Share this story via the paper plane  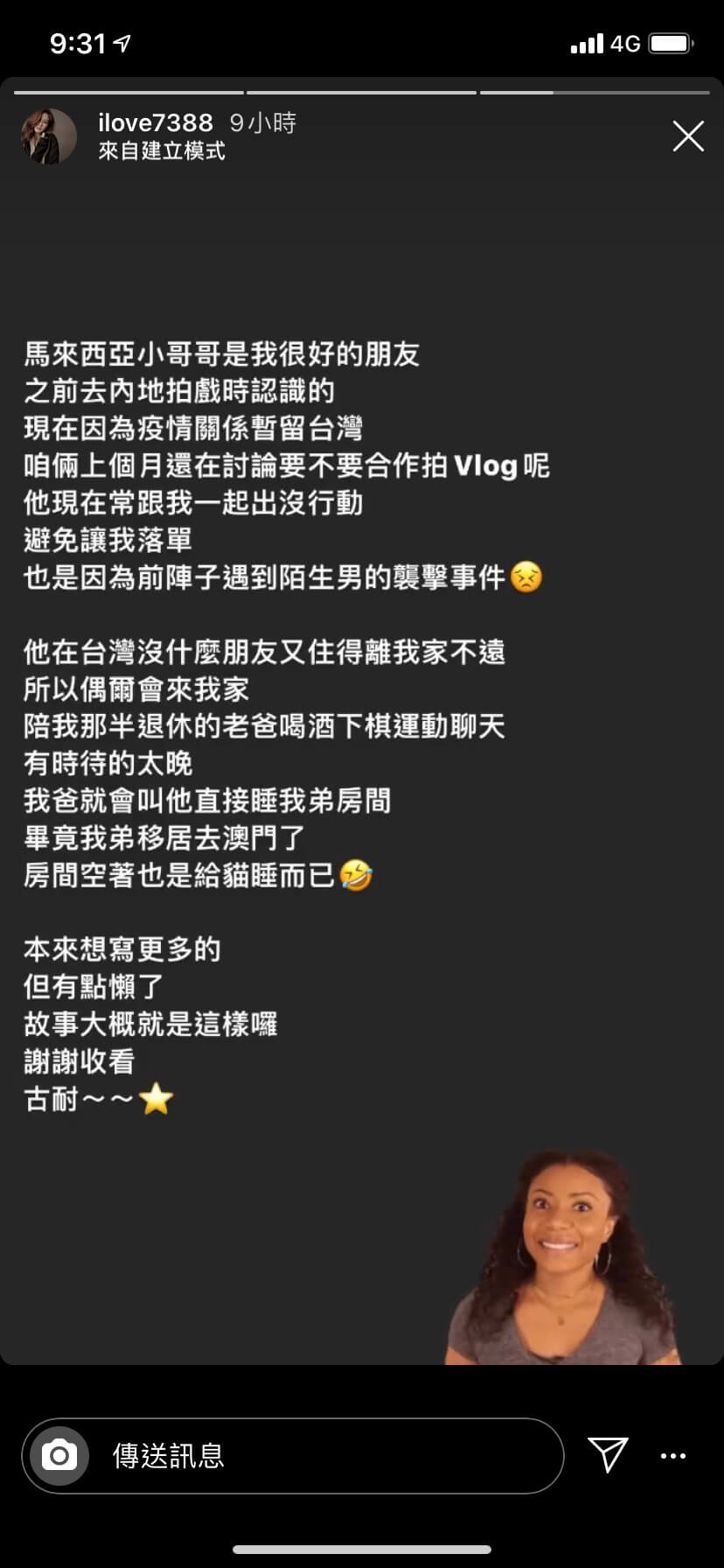pyautogui.click(x=608, y=1454)
